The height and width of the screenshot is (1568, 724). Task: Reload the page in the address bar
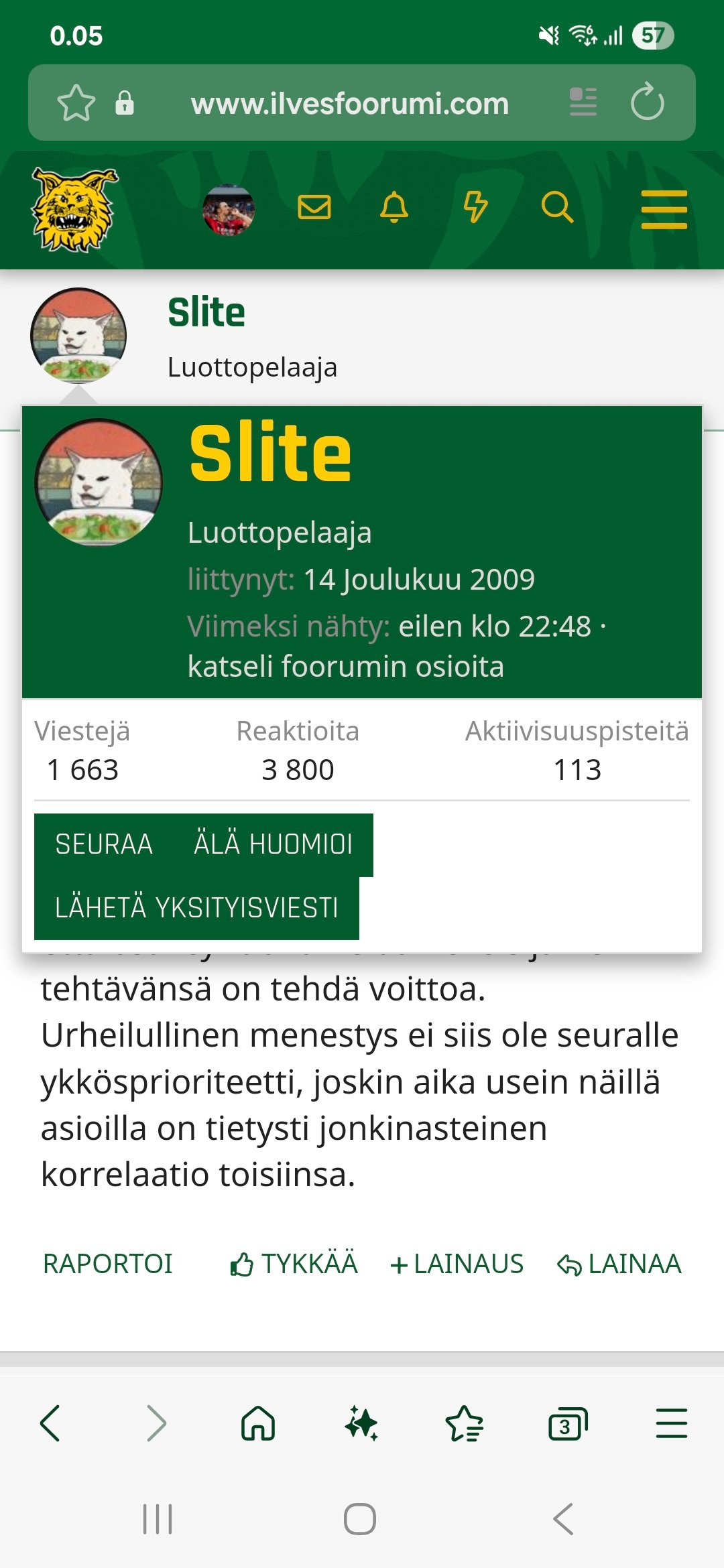[x=647, y=103]
